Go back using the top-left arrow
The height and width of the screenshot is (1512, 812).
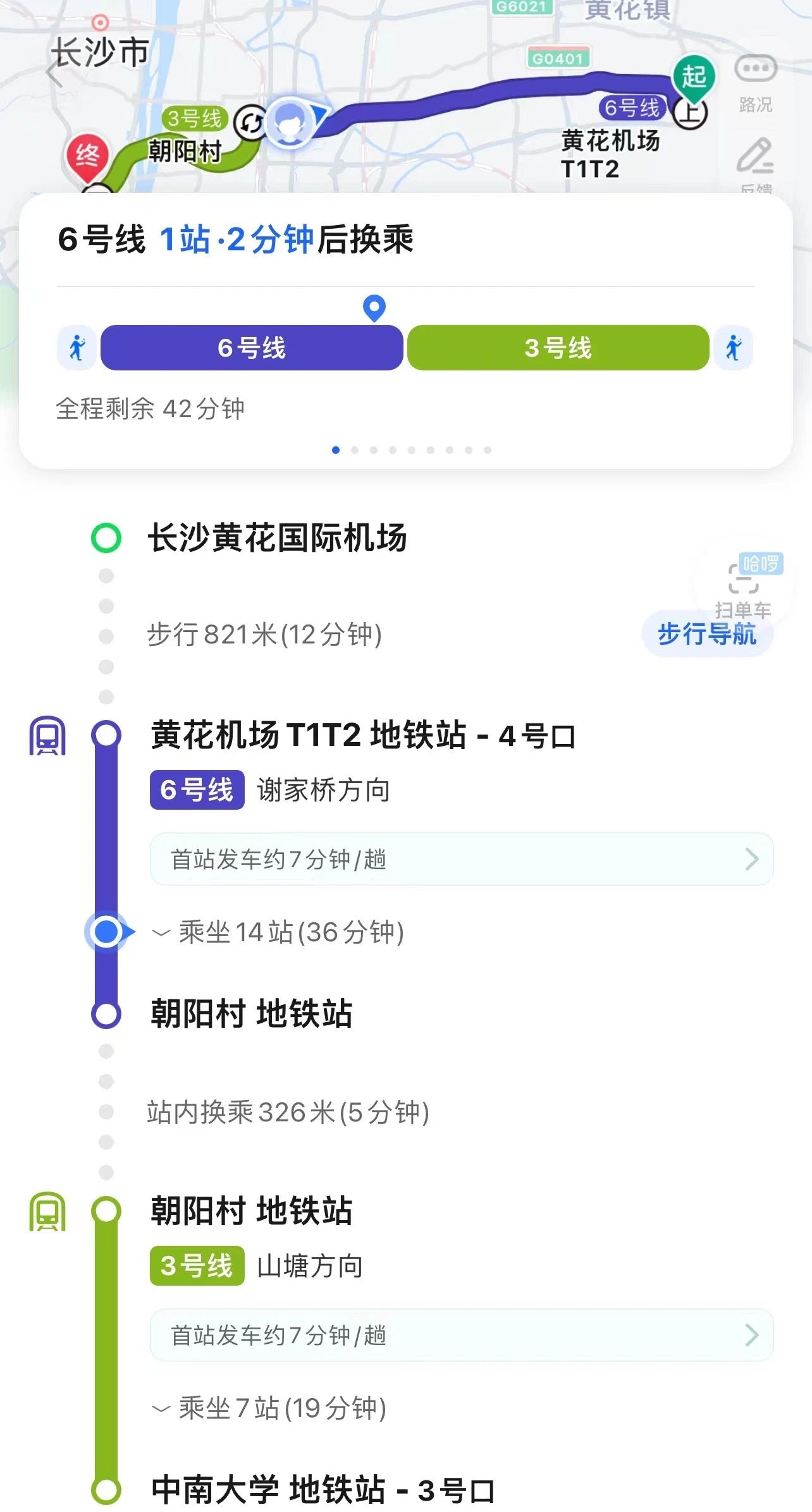54,75
